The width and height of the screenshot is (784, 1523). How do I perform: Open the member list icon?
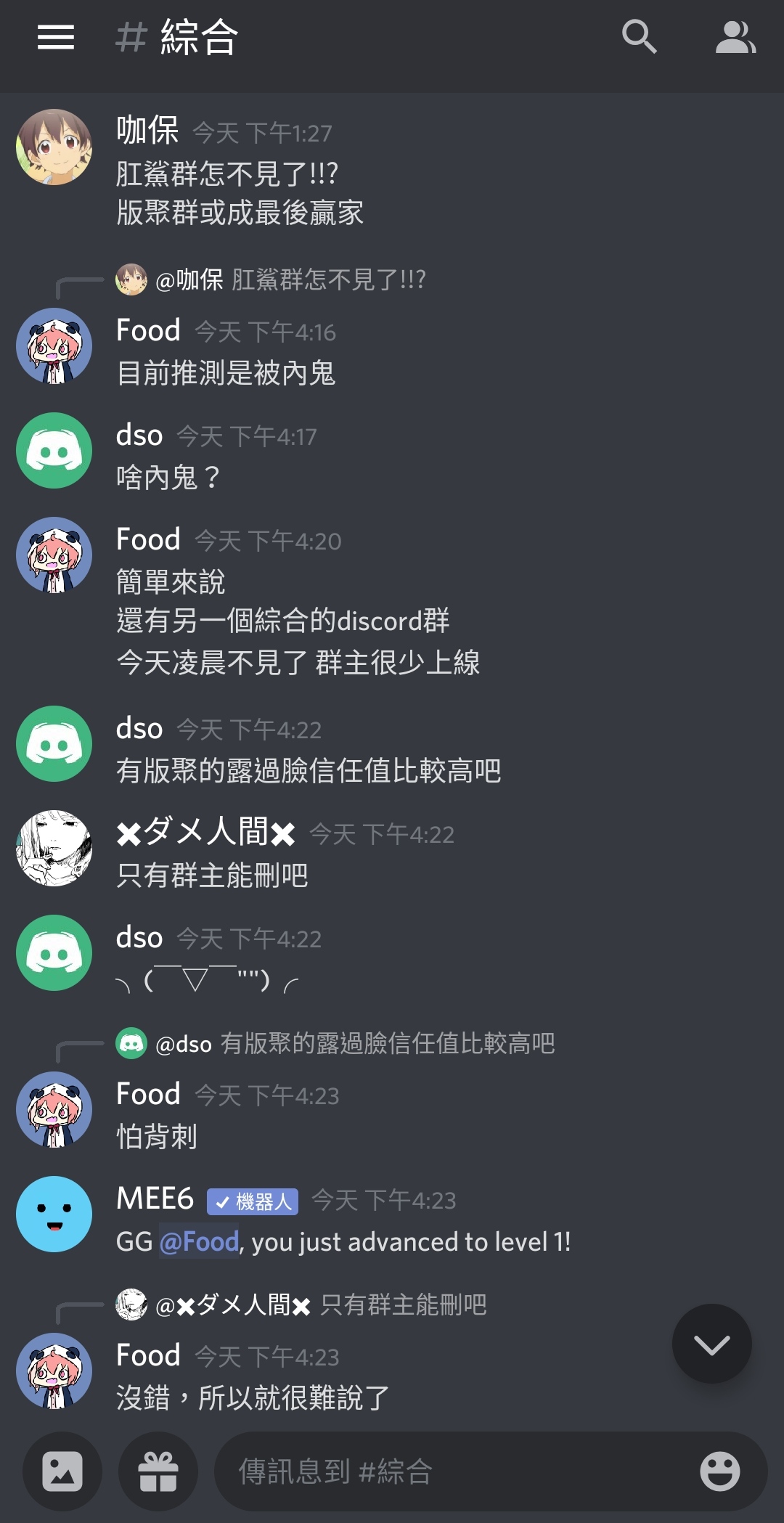point(735,37)
